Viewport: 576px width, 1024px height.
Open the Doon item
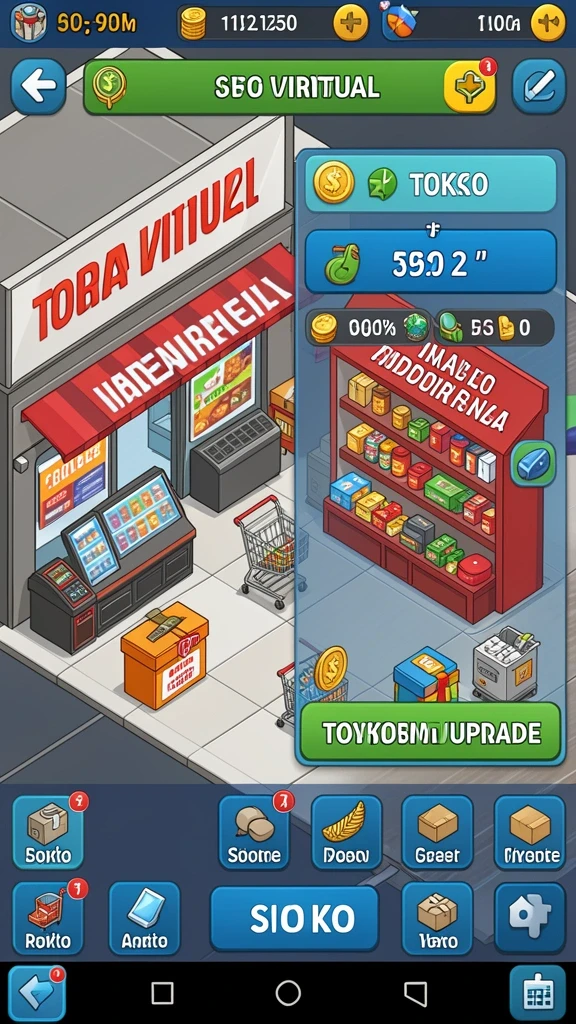346,832
